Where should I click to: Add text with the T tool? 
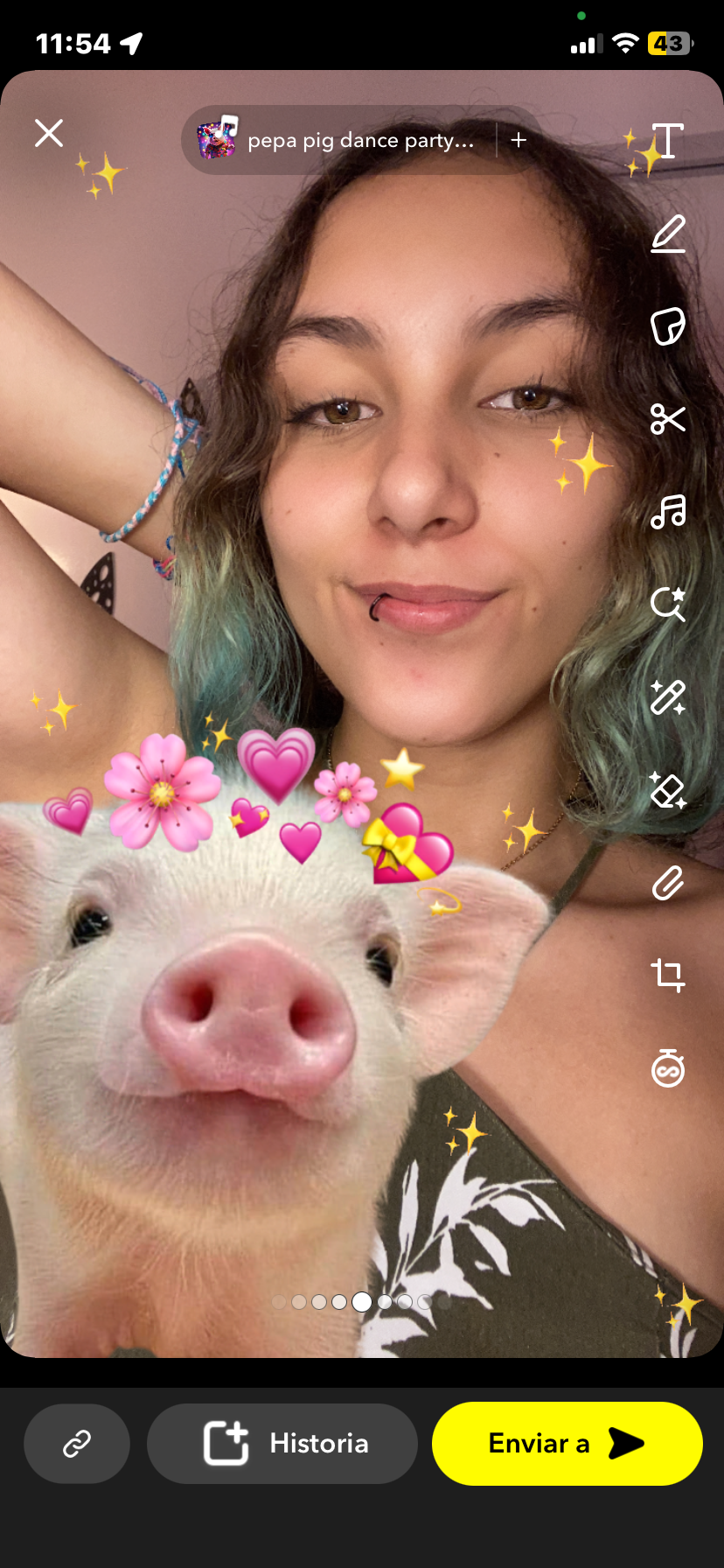click(x=667, y=141)
